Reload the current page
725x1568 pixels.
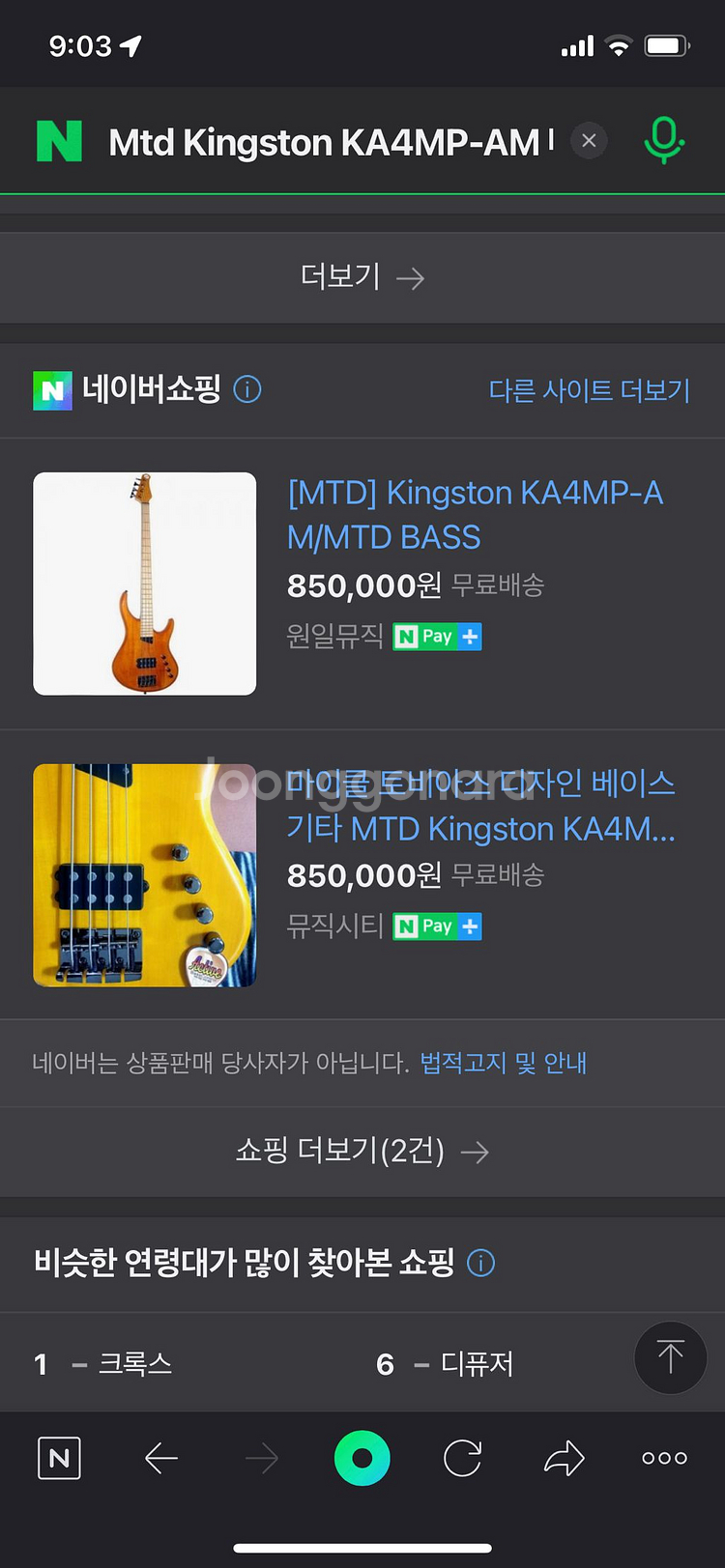tap(462, 1458)
